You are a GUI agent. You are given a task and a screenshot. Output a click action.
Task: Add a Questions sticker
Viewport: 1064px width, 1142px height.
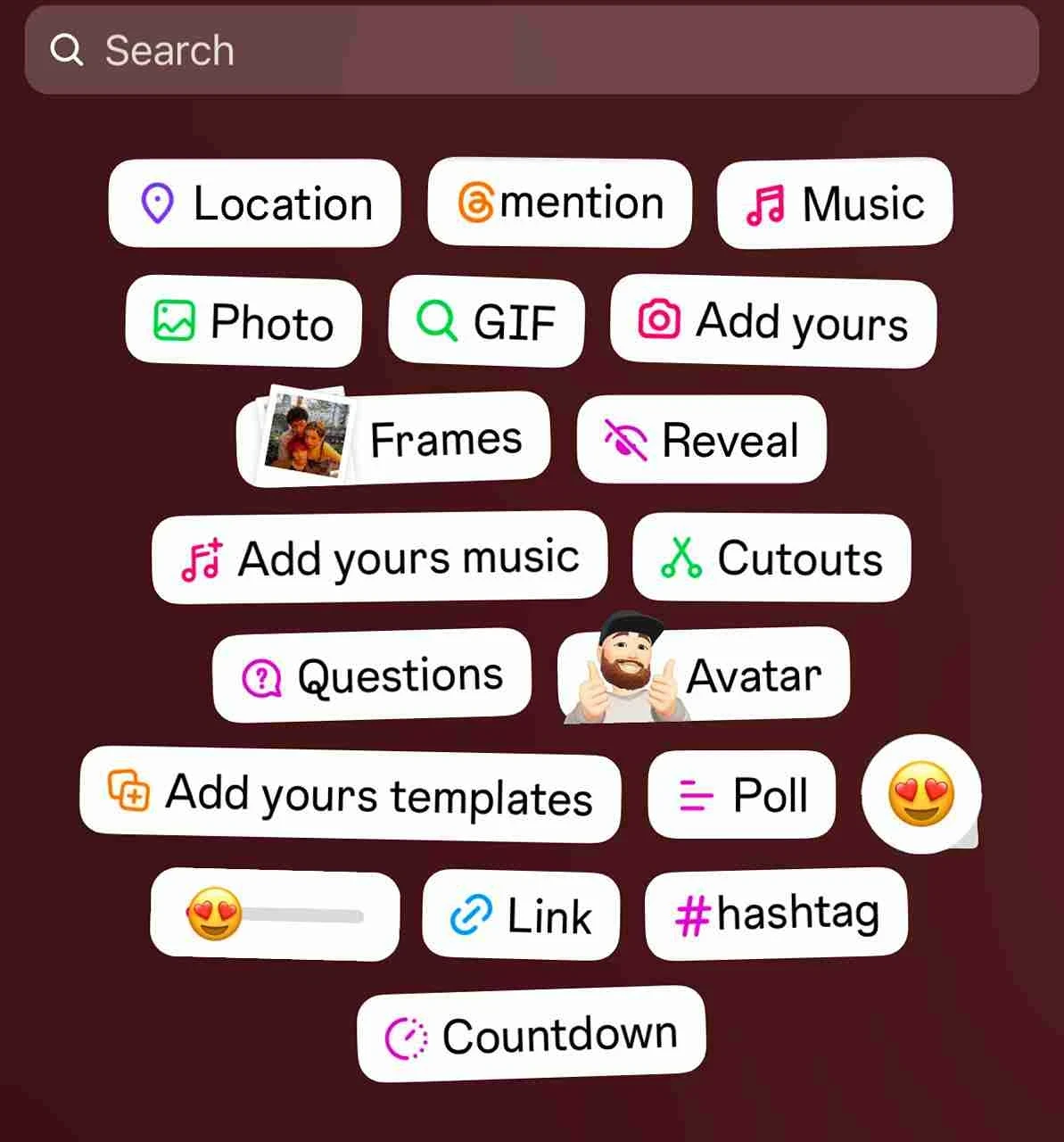(372, 675)
